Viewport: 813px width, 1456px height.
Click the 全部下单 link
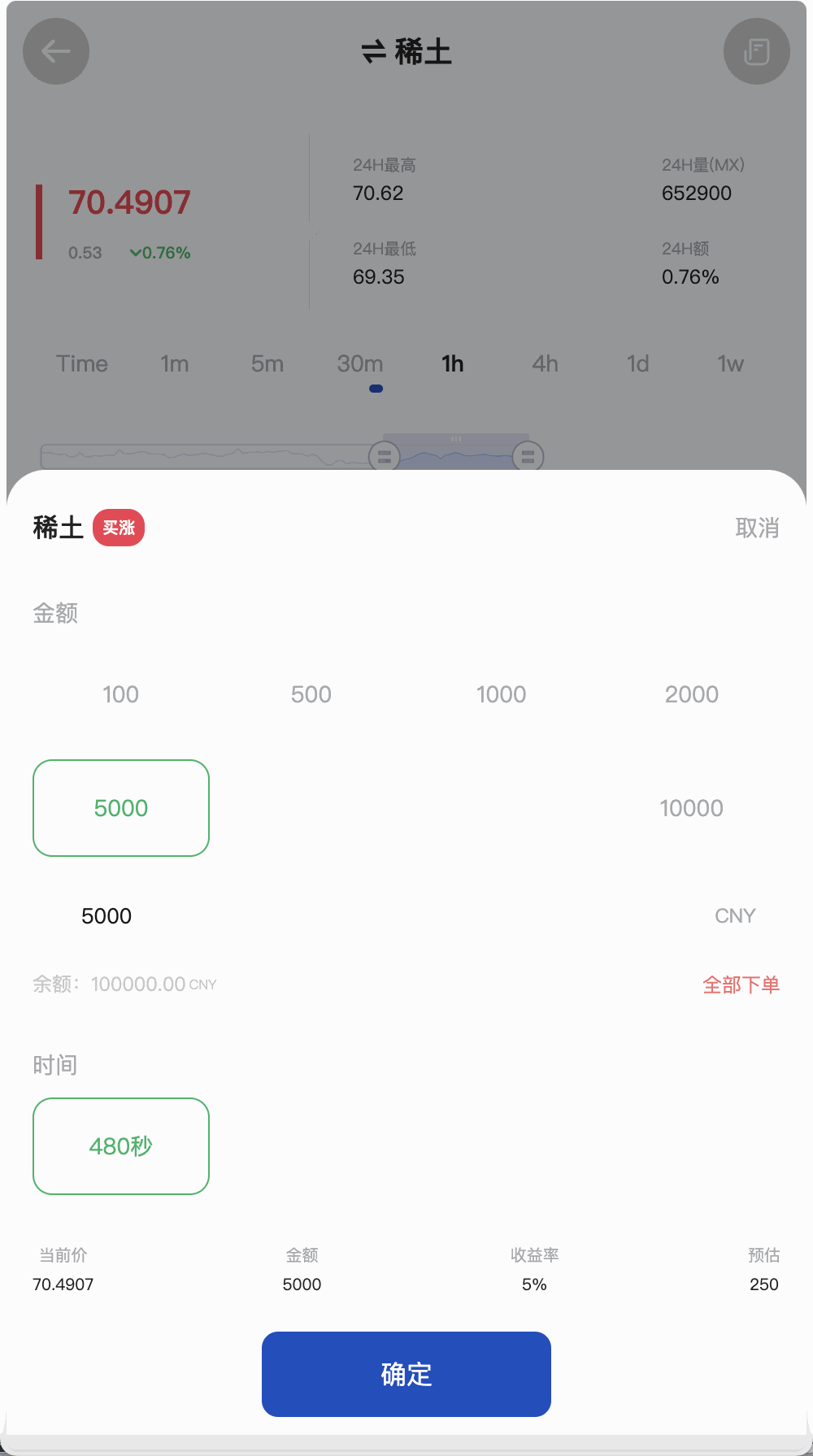741,984
